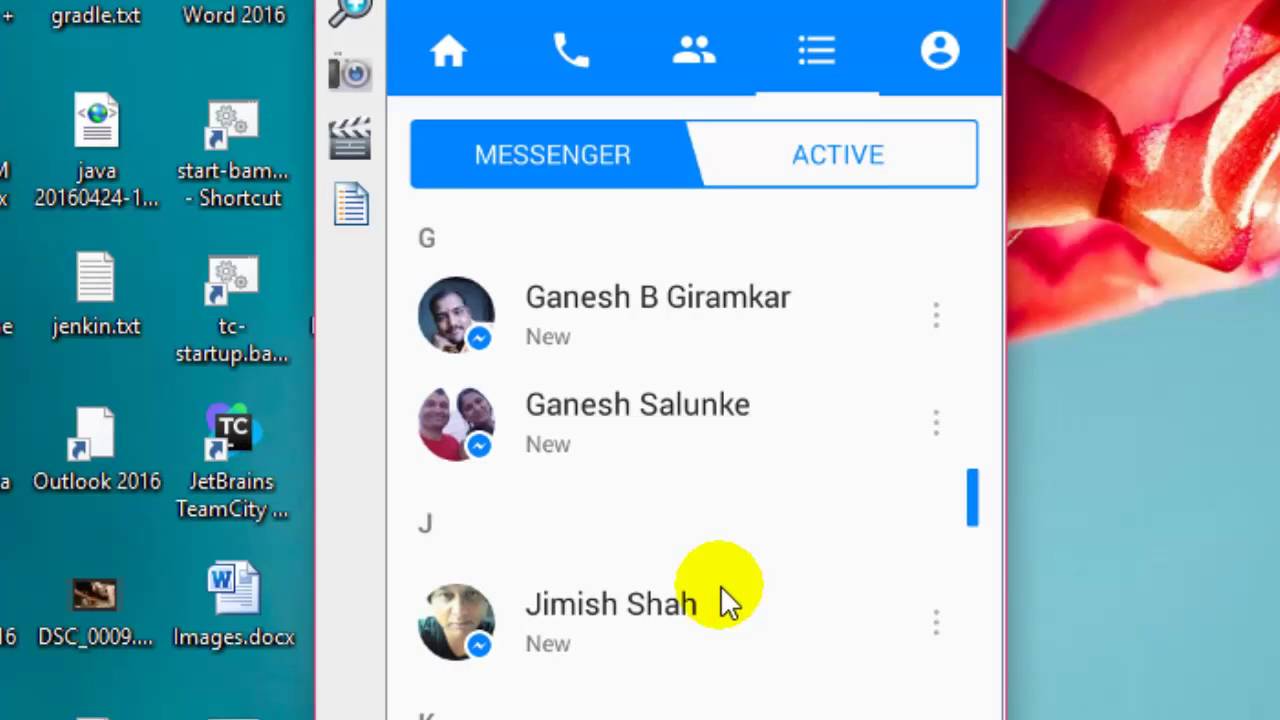Image resolution: width=1280 pixels, height=720 pixels.
Task: Open chat with Jimish Shah
Action: (x=610, y=621)
